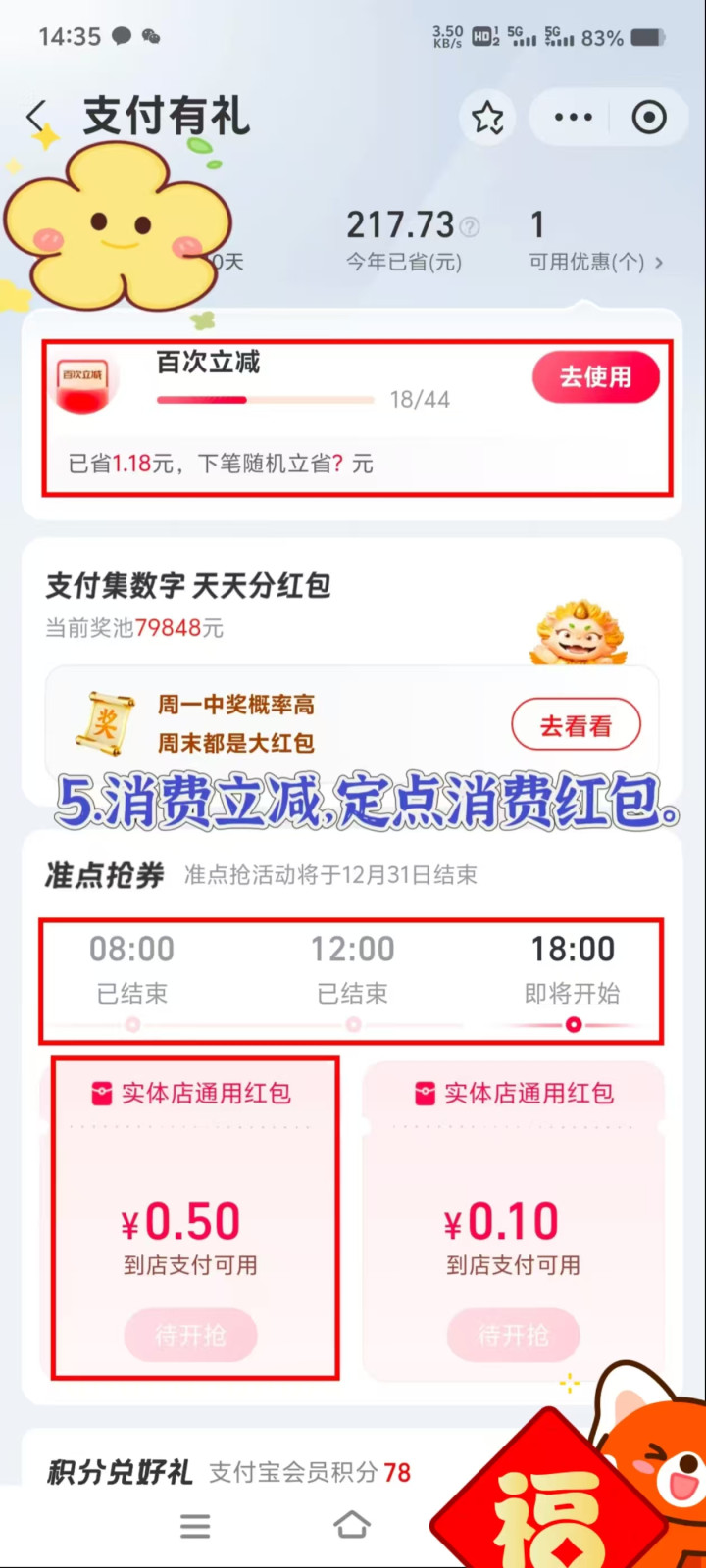Favorite this mini program with the star
Image resolution: width=706 pixels, height=1568 pixels.
(487, 118)
